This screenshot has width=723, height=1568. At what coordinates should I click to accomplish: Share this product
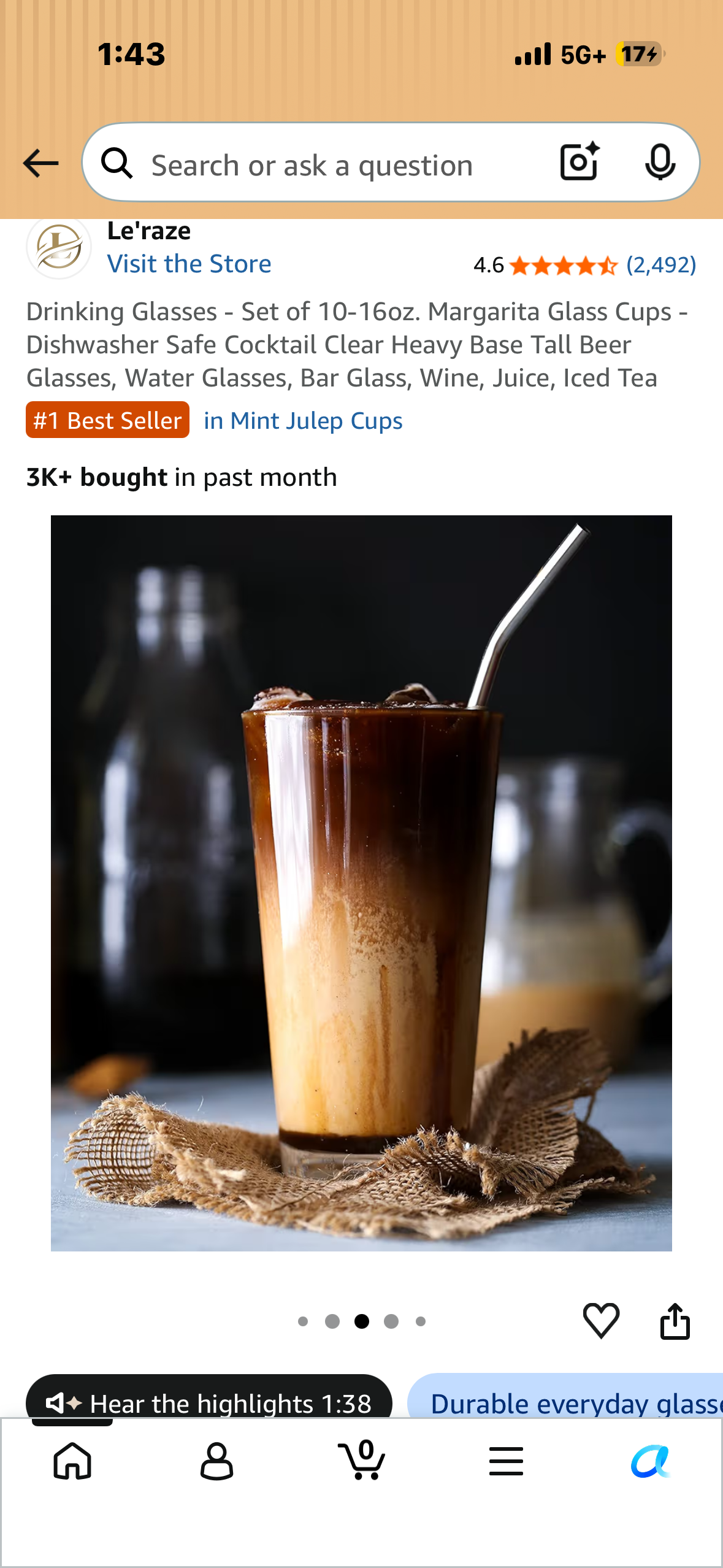[x=675, y=1320]
